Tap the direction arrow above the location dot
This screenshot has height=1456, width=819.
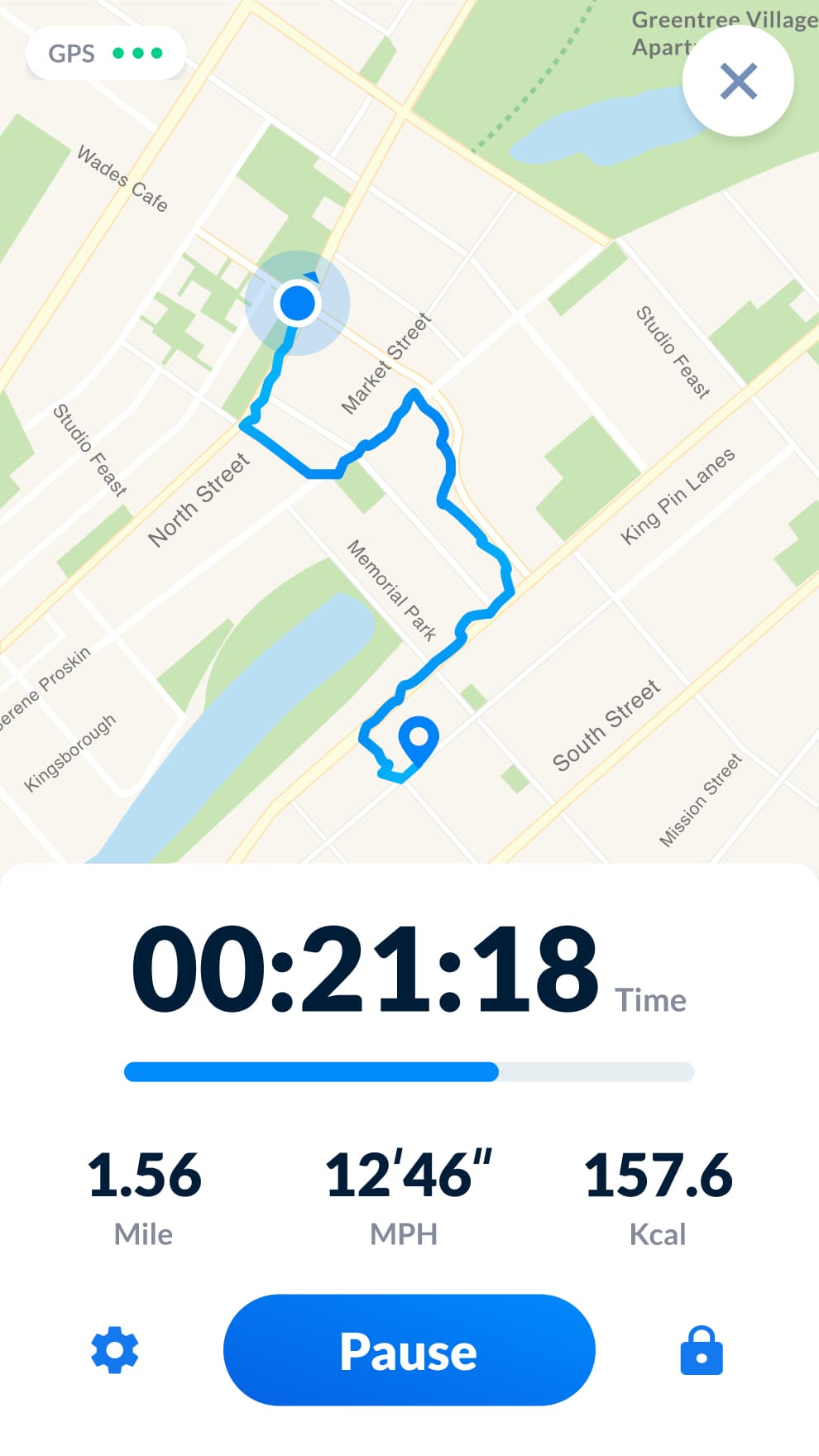pos(310,278)
